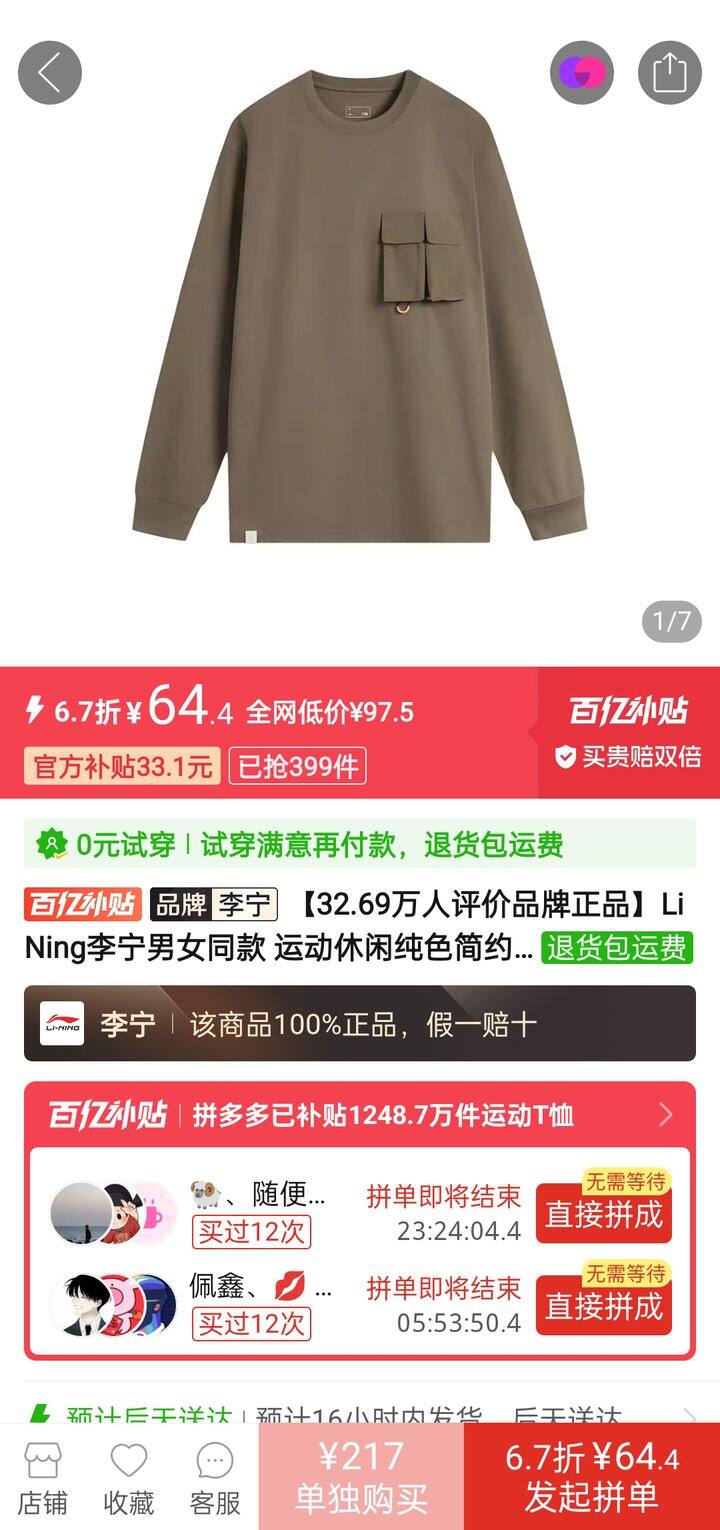Image resolution: width=720 pixels, height=1530 pixels.
Task: Join 佩鑫's group buy via 直接拼成
Action: 603,1306
